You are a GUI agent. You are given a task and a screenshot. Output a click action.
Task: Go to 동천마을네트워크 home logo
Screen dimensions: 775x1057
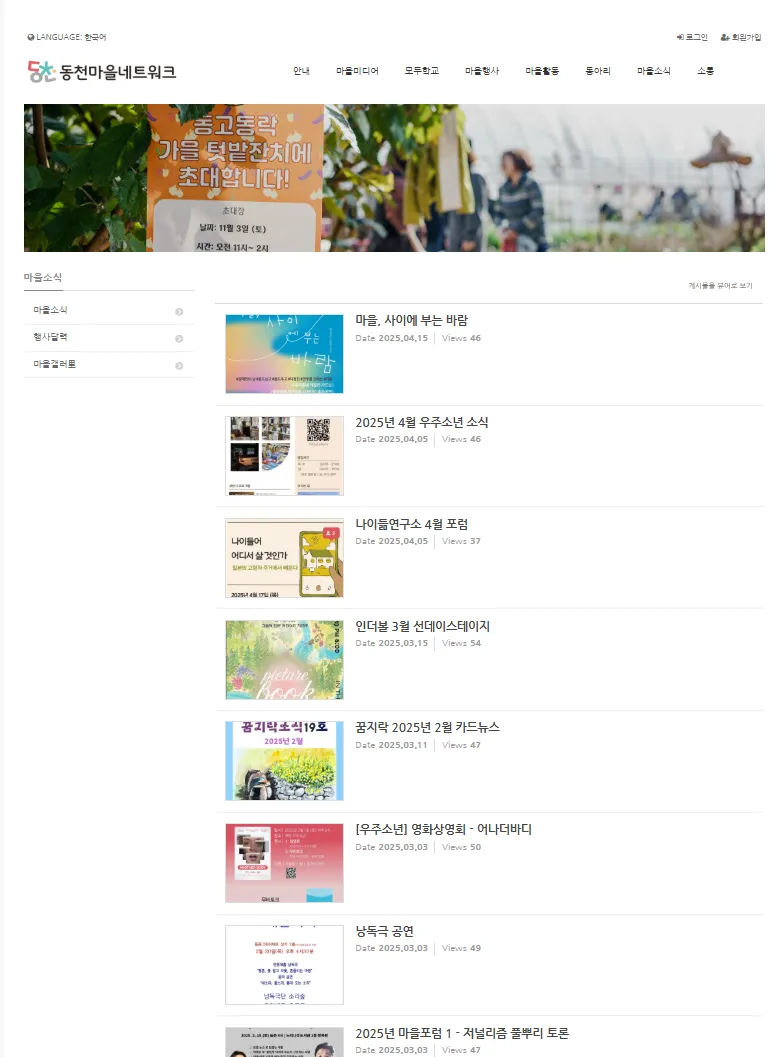point(102,72)
